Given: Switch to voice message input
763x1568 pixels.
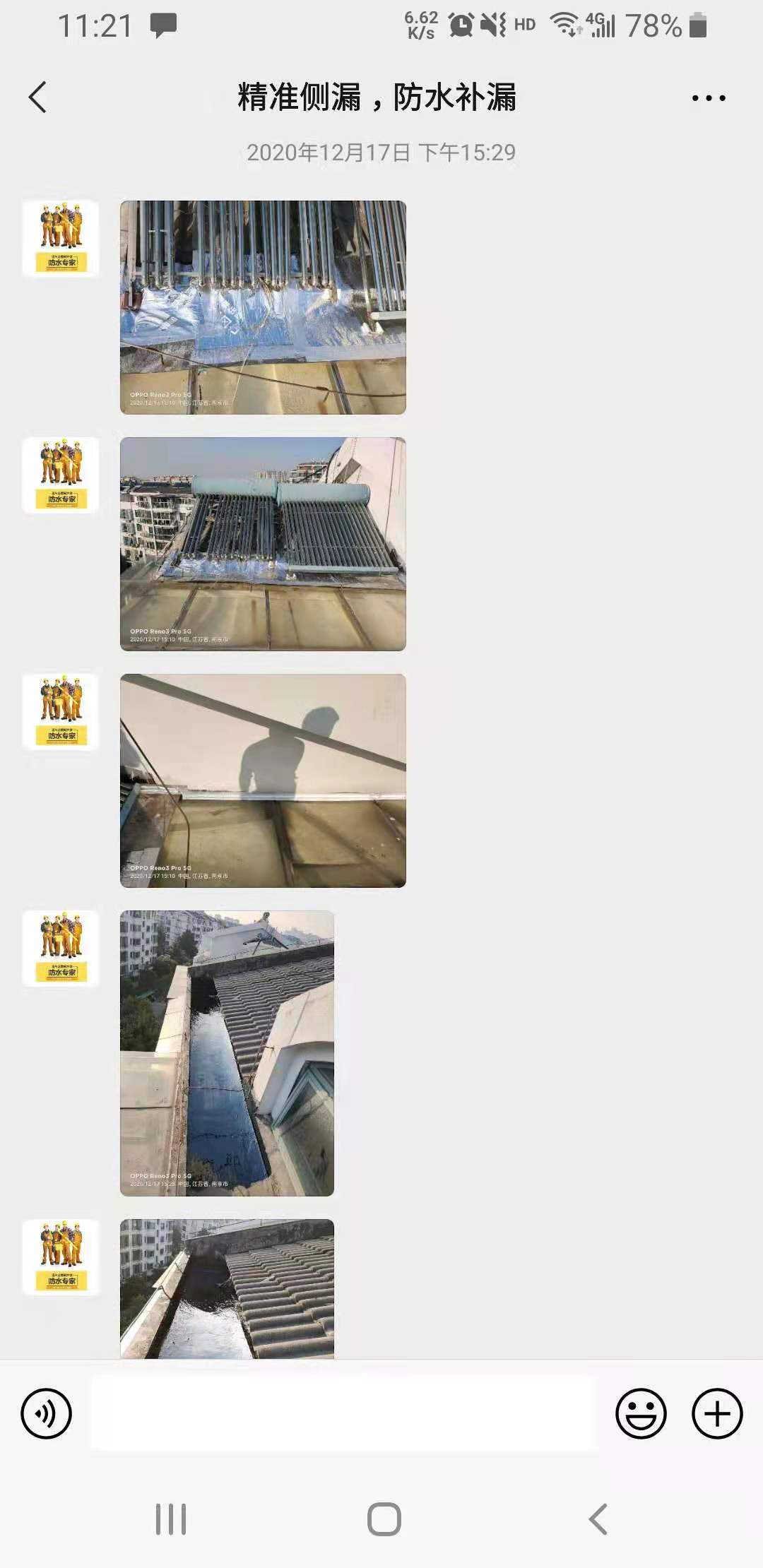Looking at the screenshot, I should coord(47,1414).
